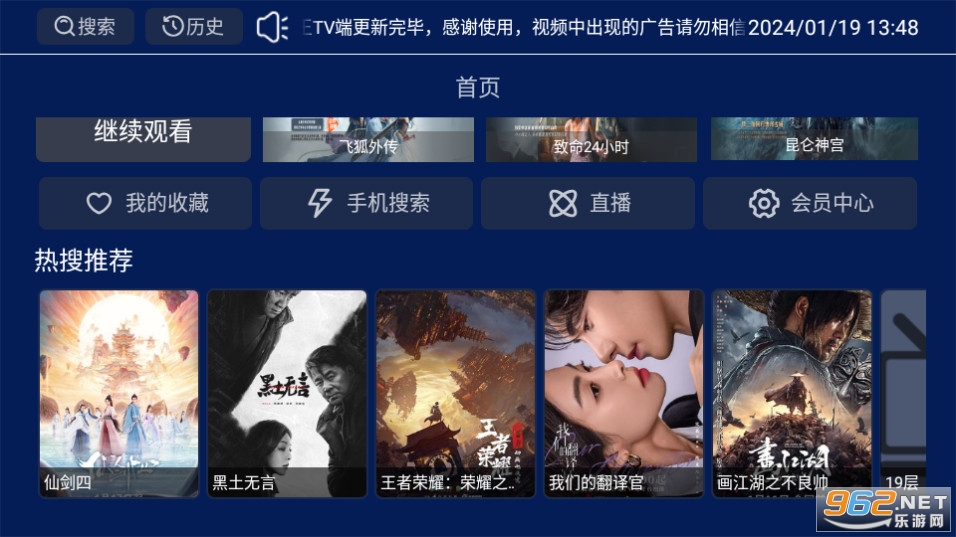The width and height of the screenshot is (956, 537).
Task: Open the 致命24小时 thumbnail
Action: [x=590, y=139]
